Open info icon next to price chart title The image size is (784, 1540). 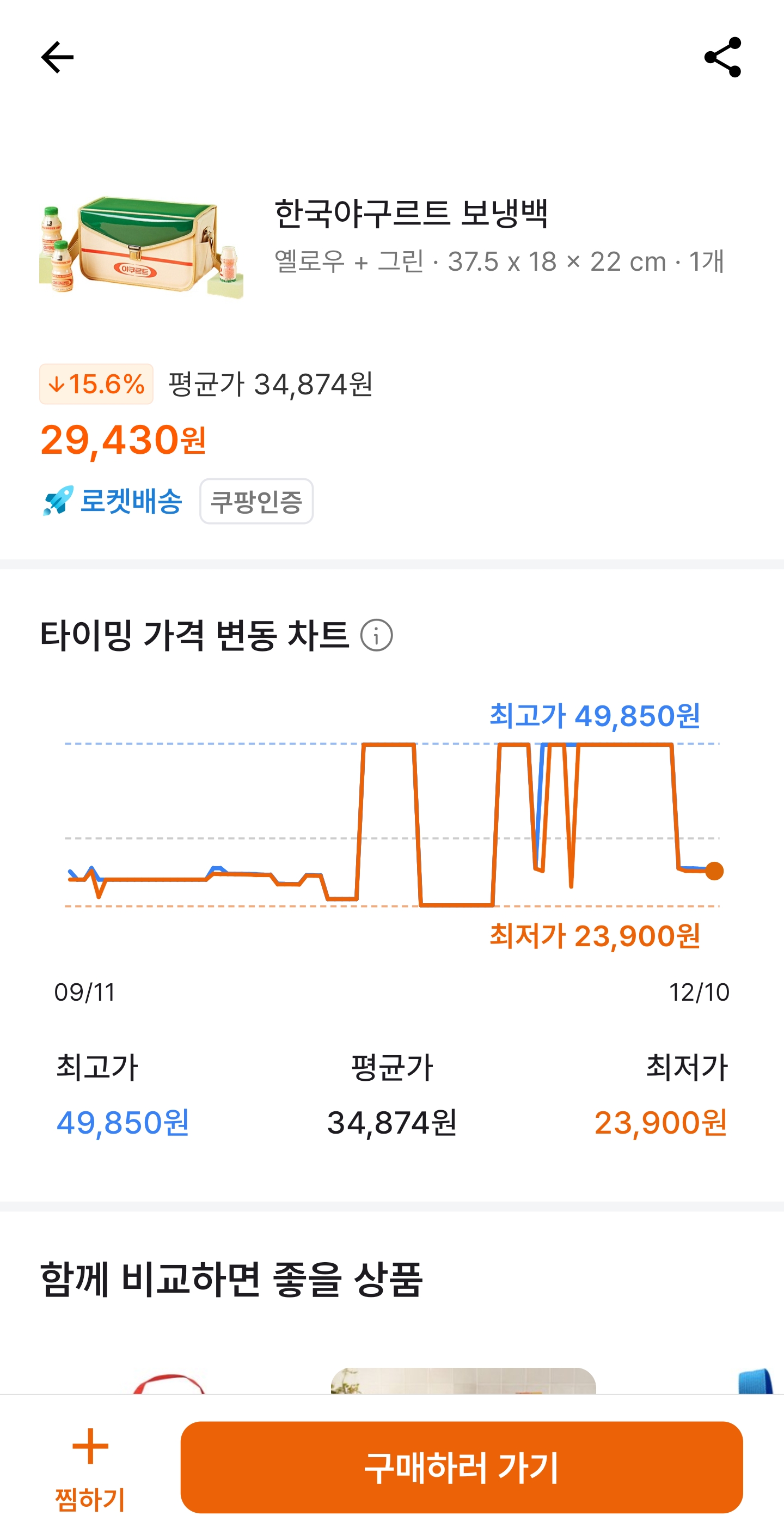(376, 635)
